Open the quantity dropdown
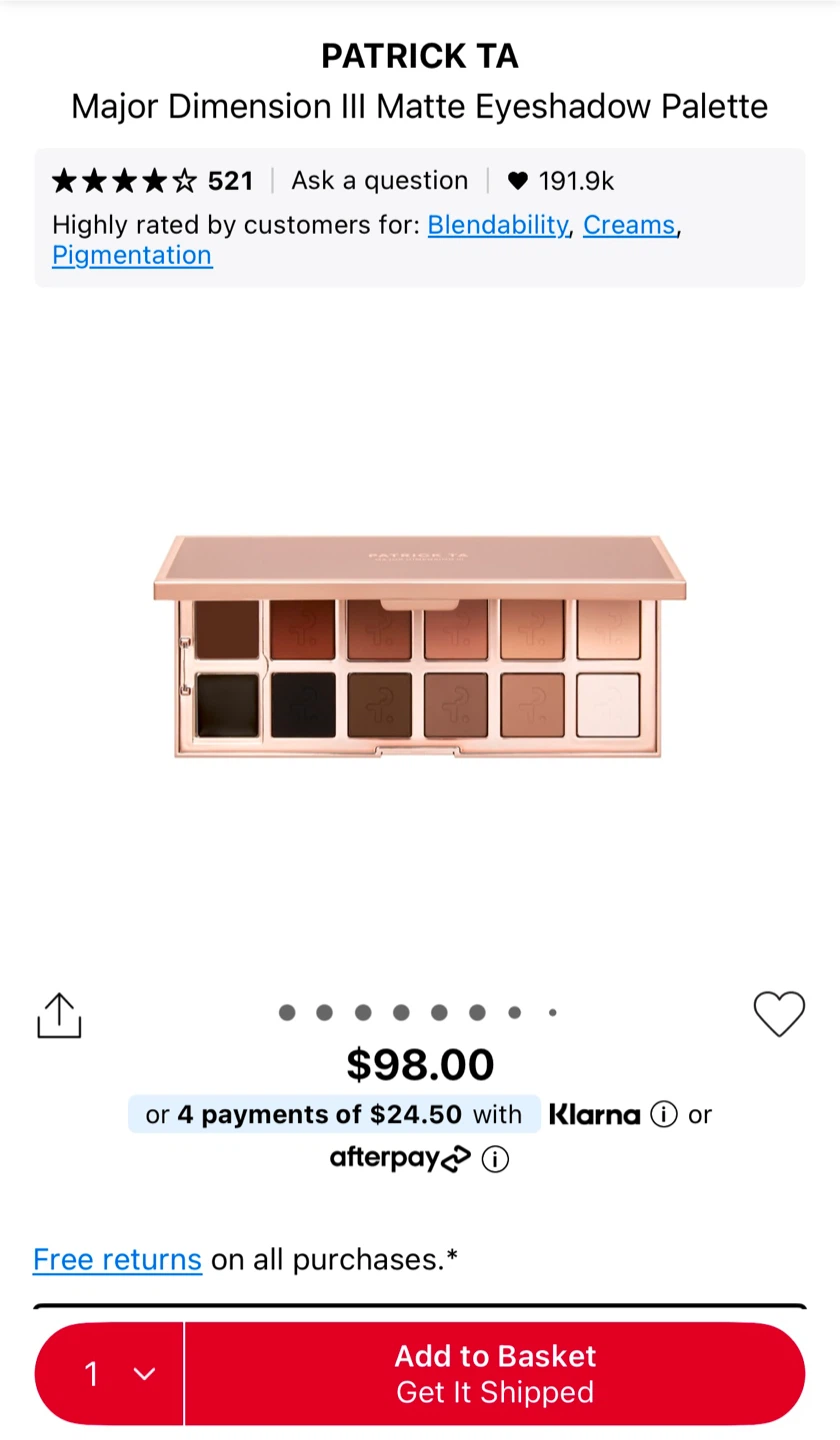 coord(110,1374)
